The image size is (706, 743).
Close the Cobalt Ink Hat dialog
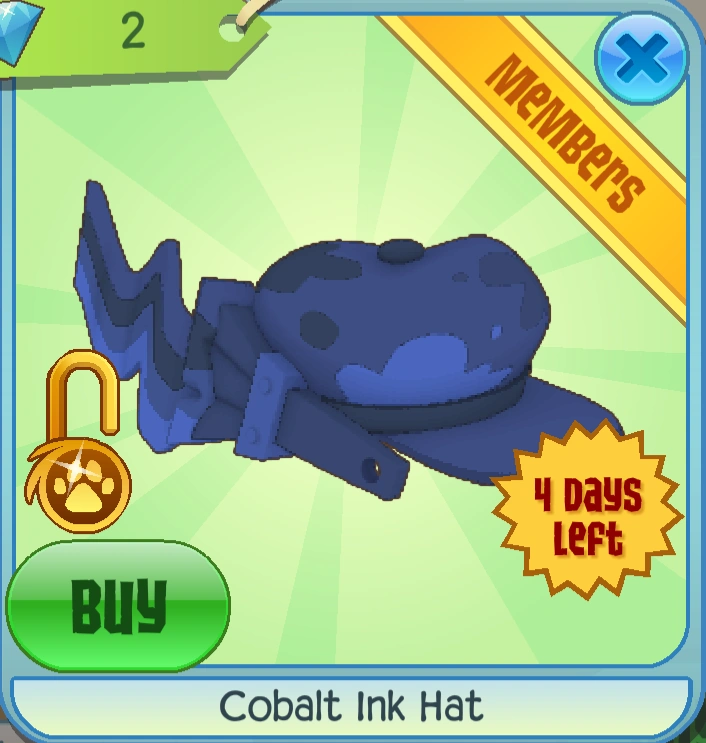[x=641, y=60]
